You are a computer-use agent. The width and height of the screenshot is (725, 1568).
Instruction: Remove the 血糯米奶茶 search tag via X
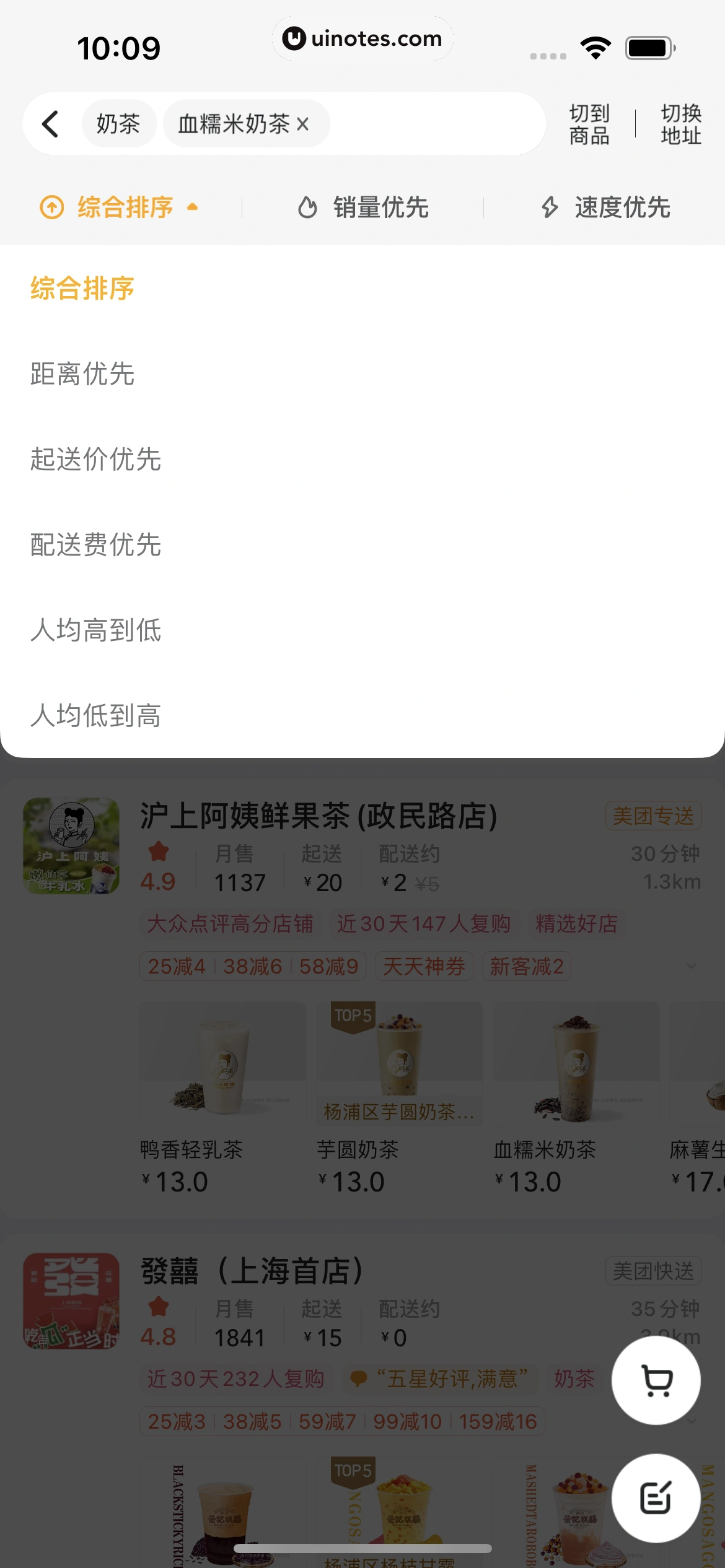(x=303, y=123)
